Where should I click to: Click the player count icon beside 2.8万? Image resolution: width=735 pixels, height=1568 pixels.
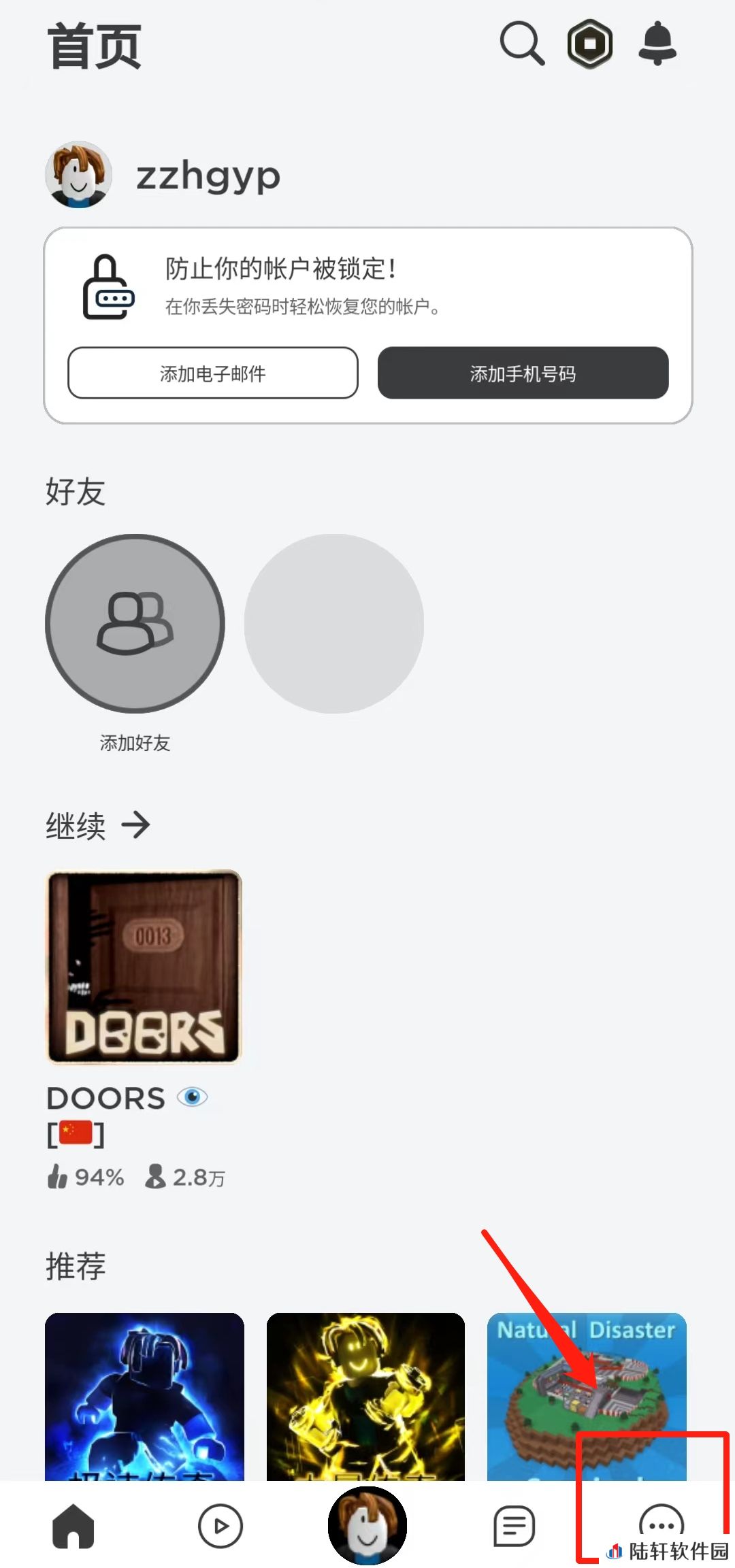coord(155,1178)
